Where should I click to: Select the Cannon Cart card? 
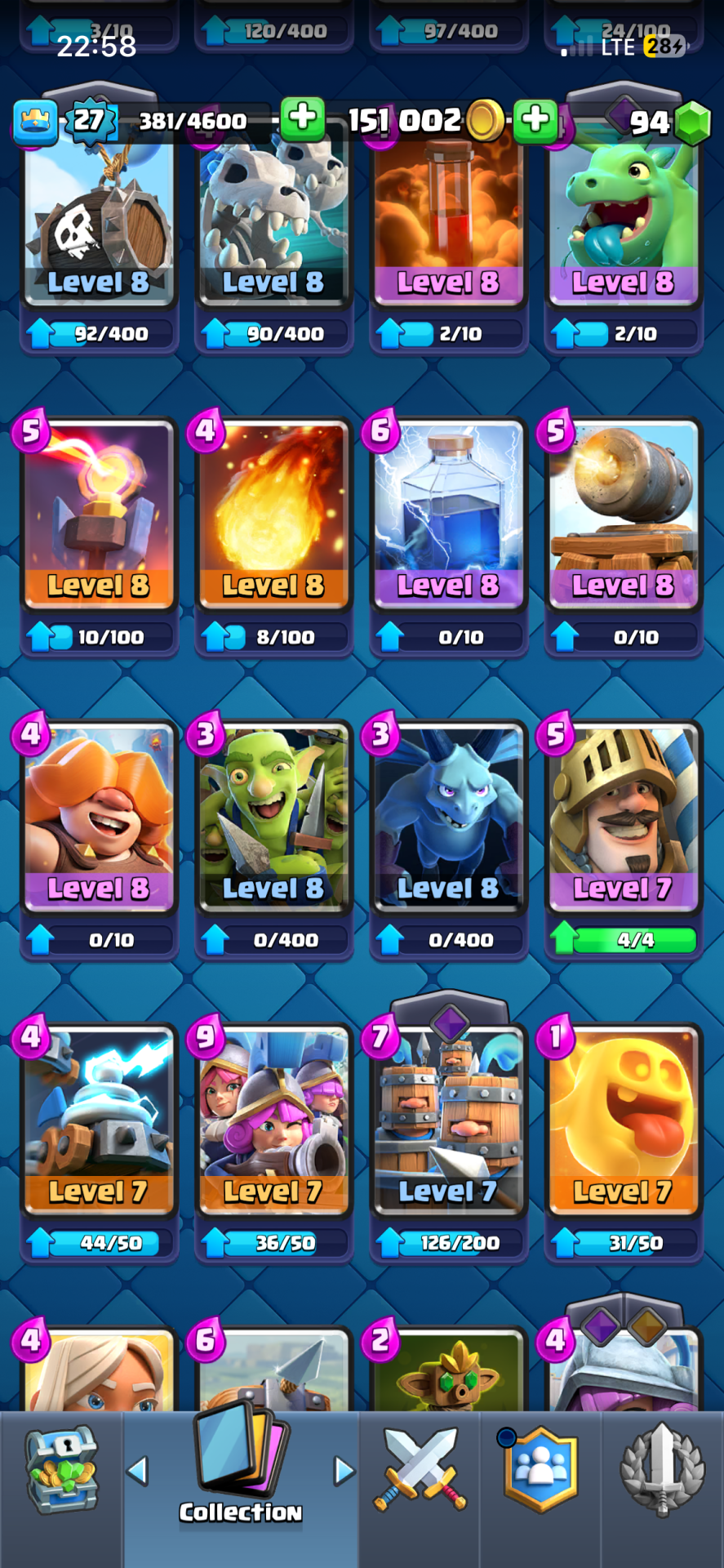[623, 514]
